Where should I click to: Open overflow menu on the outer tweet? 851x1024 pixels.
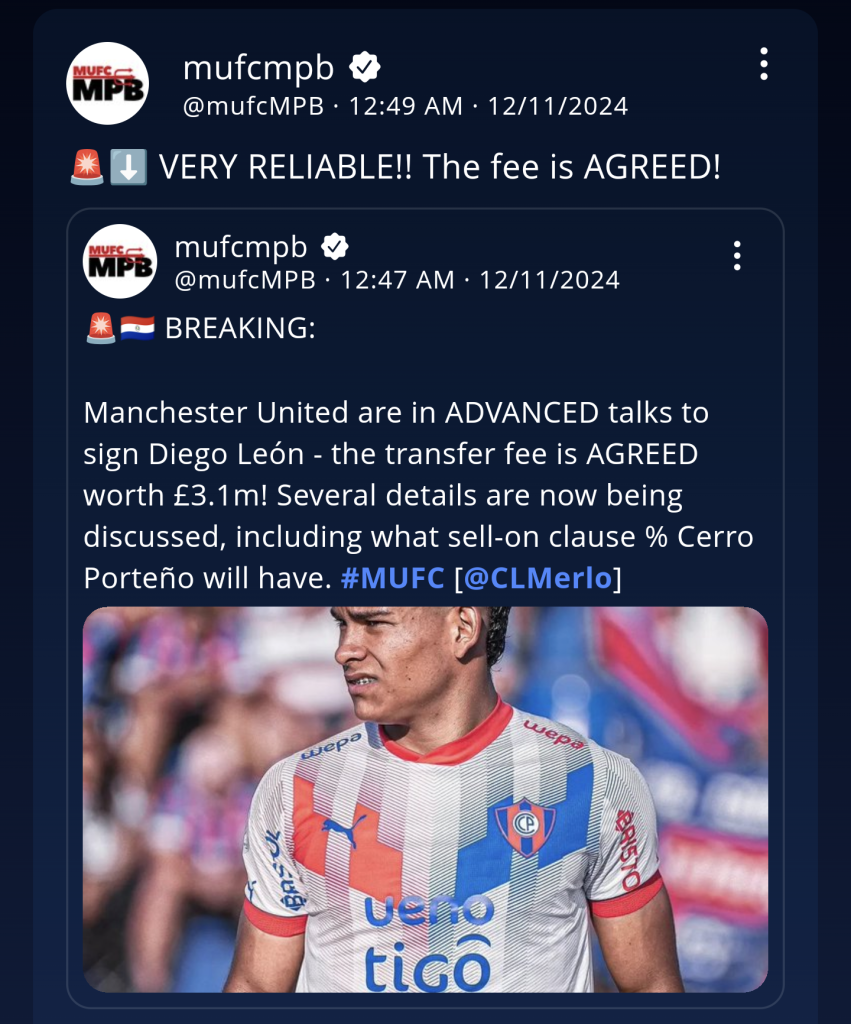(x=763, y=64)
